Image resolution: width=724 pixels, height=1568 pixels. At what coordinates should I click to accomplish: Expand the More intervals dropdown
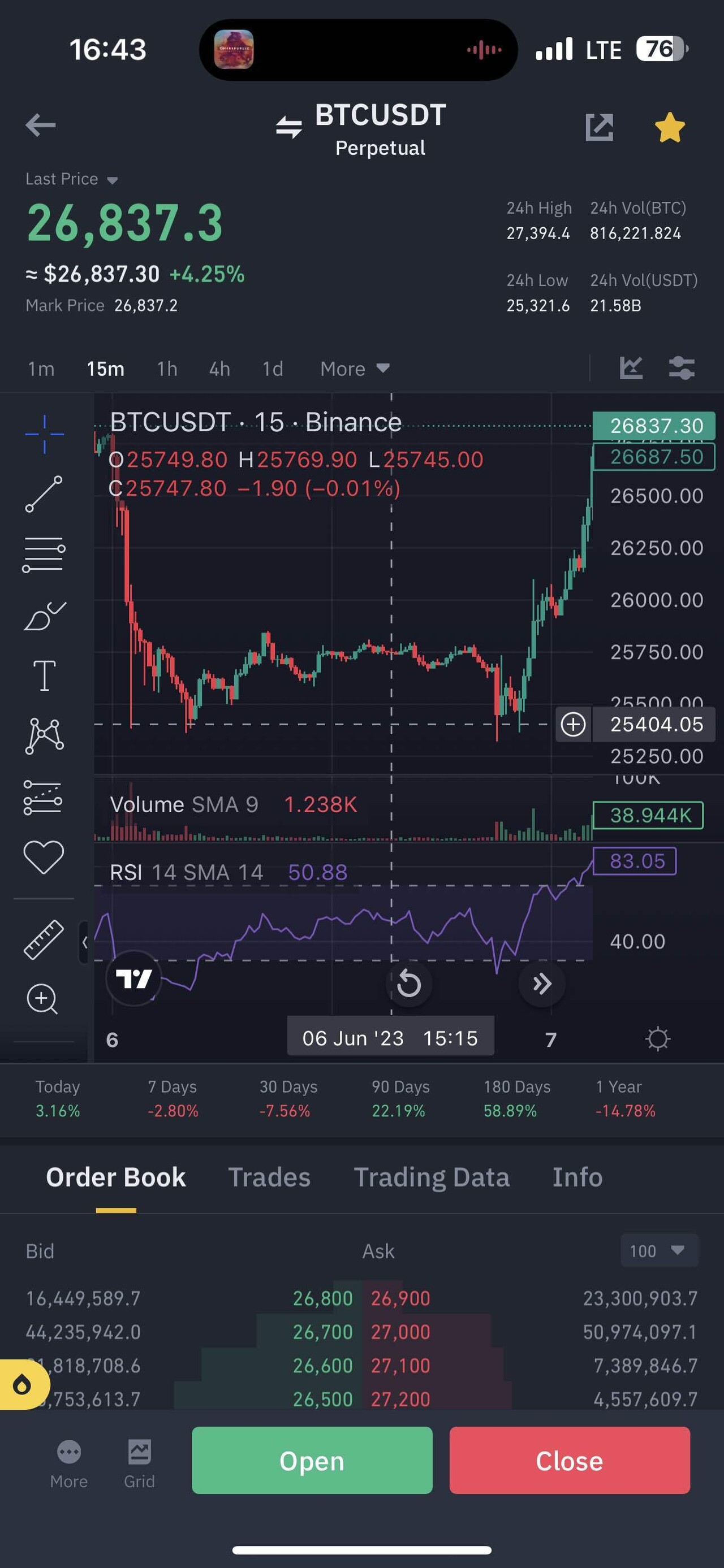point(355,369)
